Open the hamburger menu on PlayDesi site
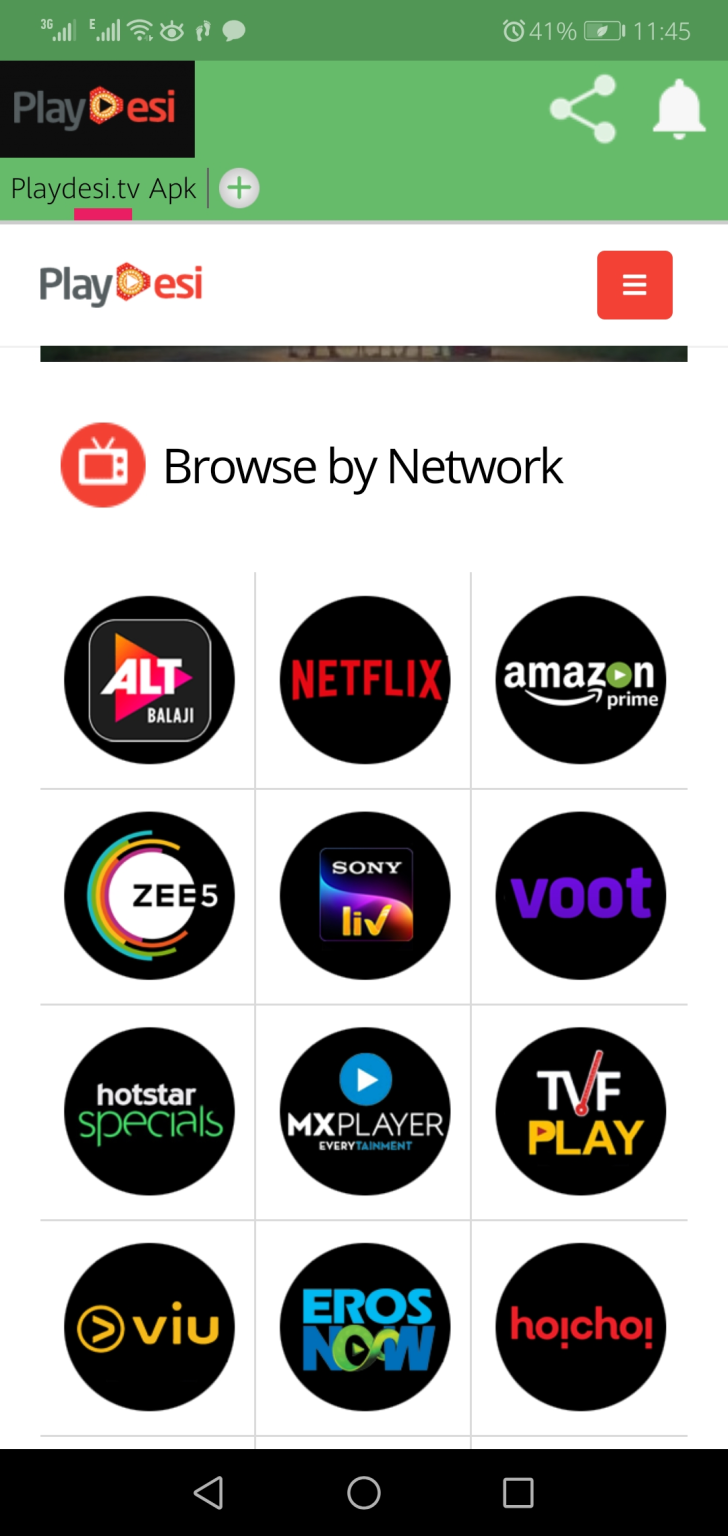The image size is (728, 1536). pos(634,285)
